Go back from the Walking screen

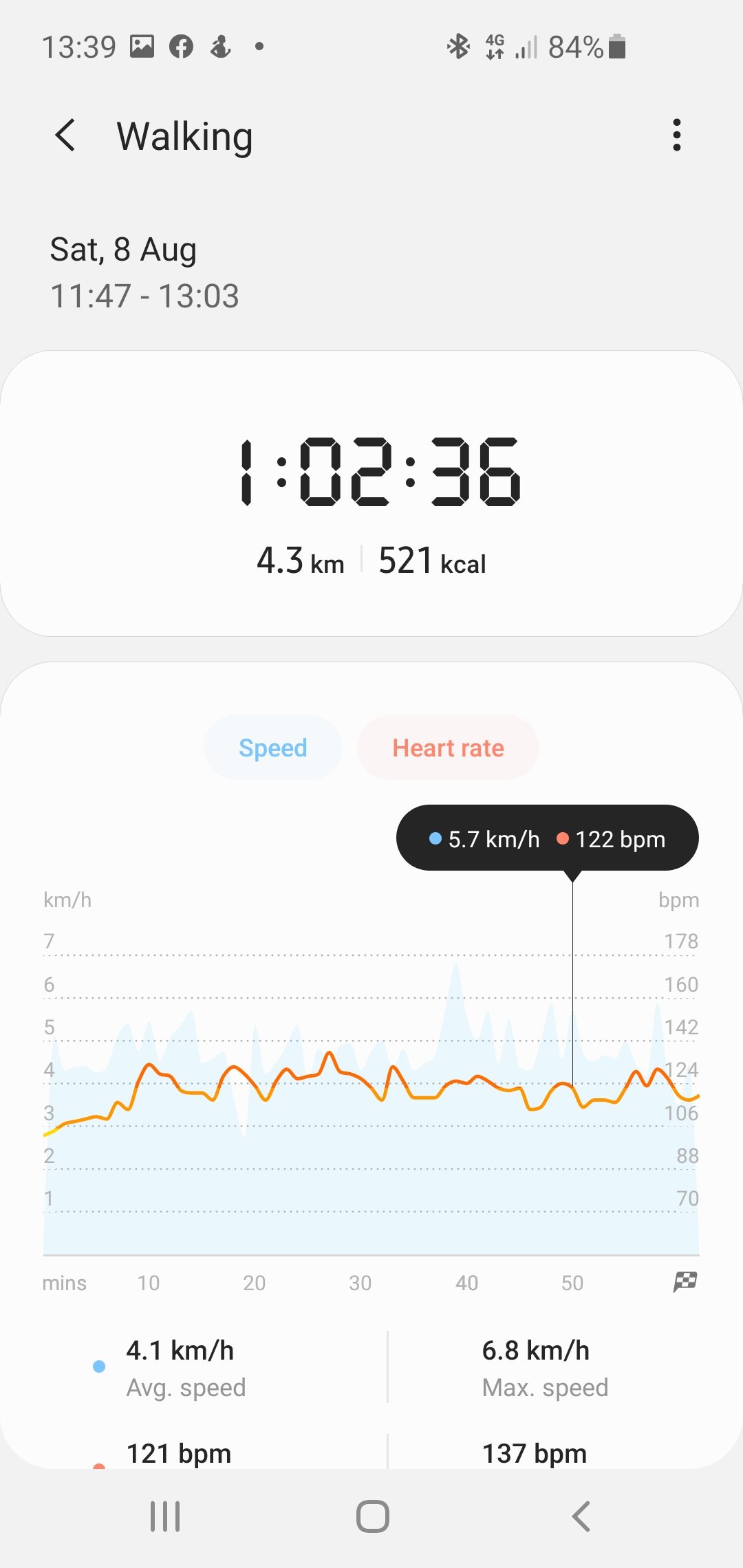click(x=65, y=135)
